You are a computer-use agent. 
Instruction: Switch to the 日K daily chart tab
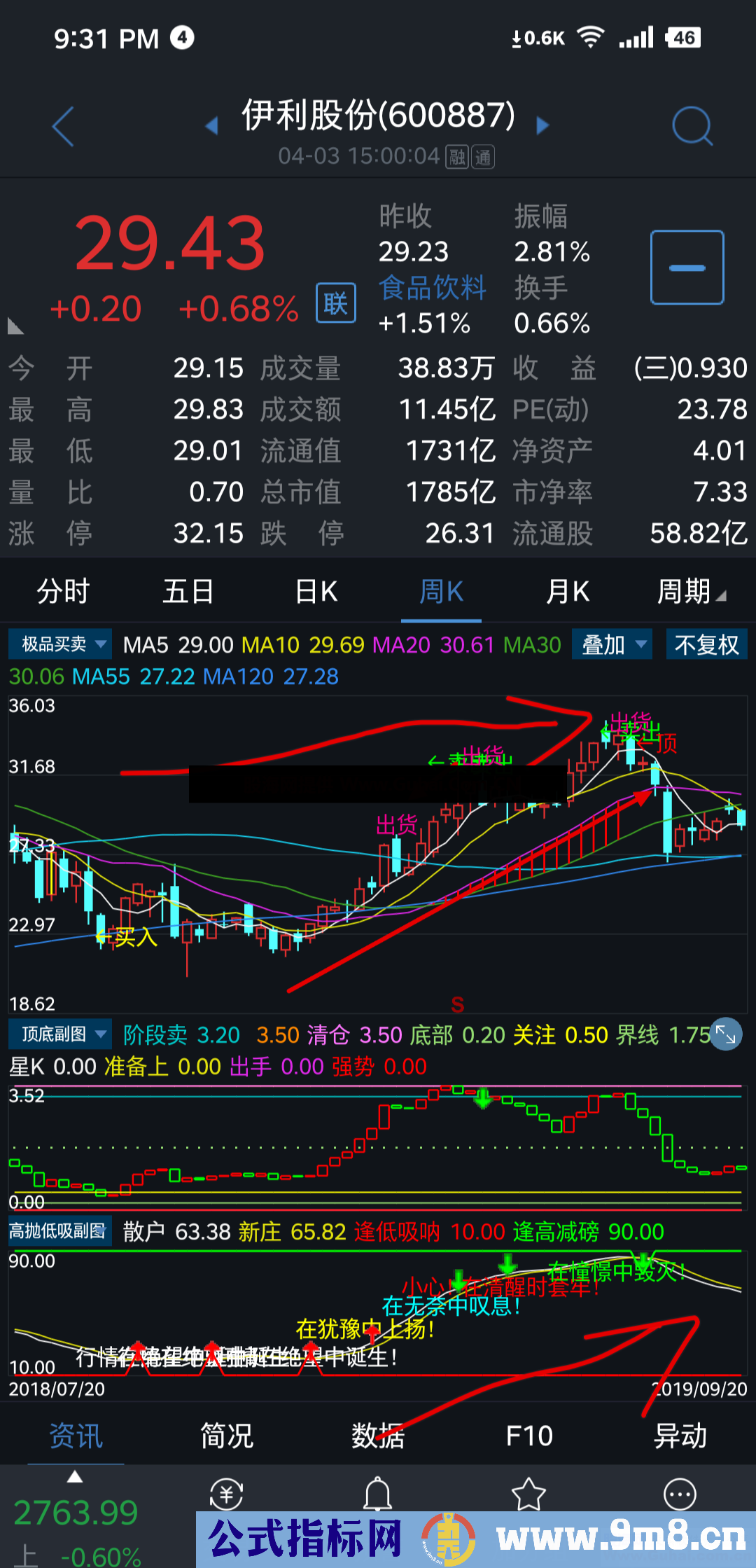pos(315,590)
